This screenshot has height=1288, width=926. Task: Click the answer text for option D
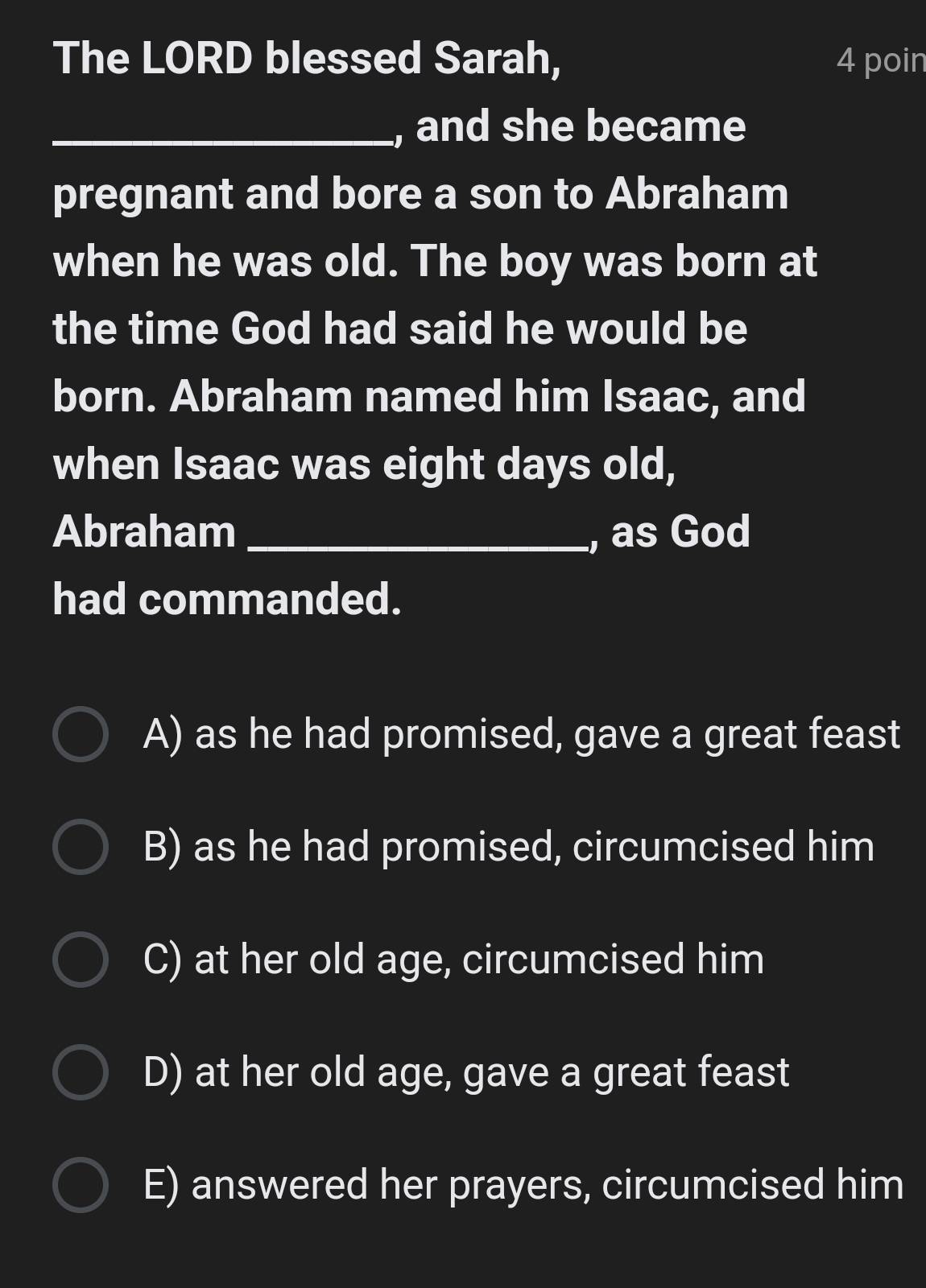point(467,1069)
